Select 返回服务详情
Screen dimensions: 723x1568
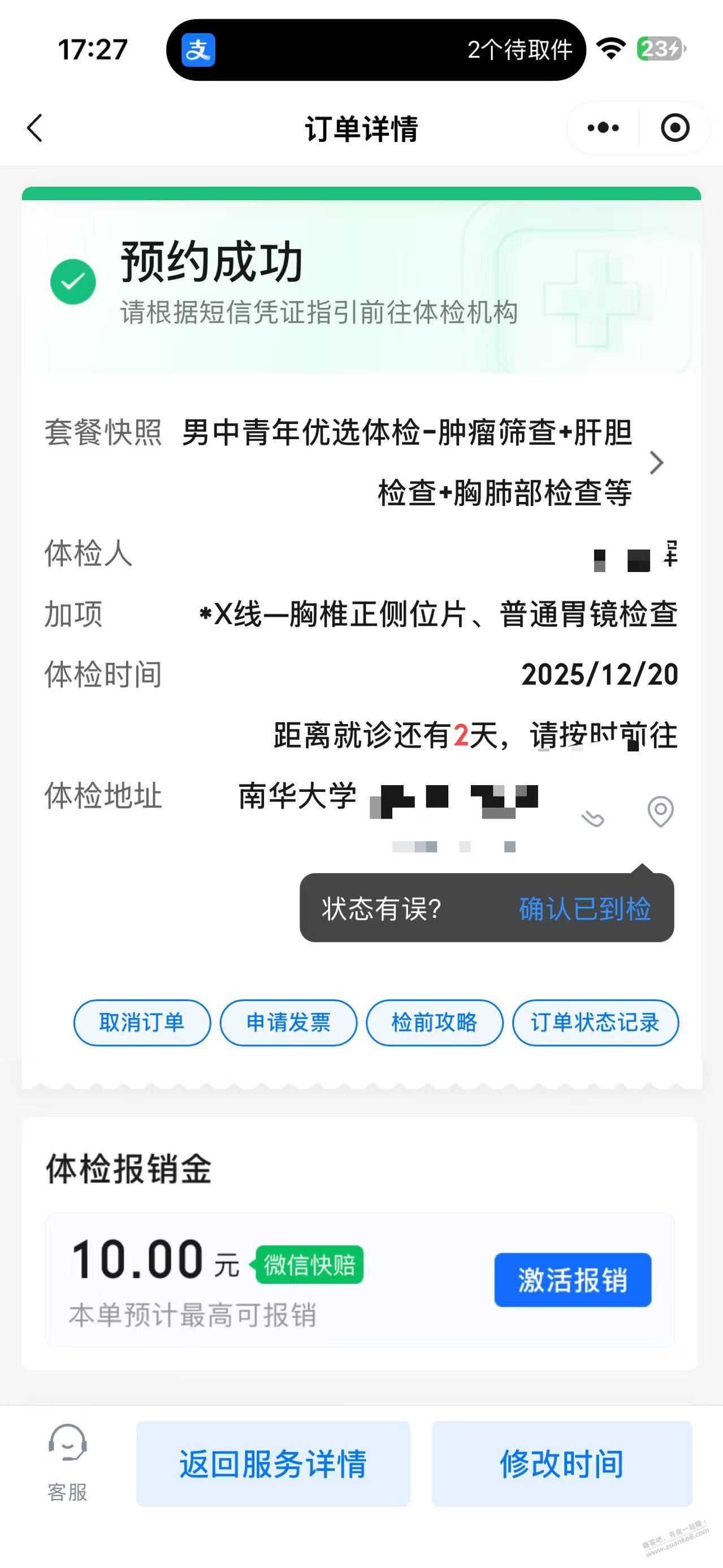[x=272, y=1463]
